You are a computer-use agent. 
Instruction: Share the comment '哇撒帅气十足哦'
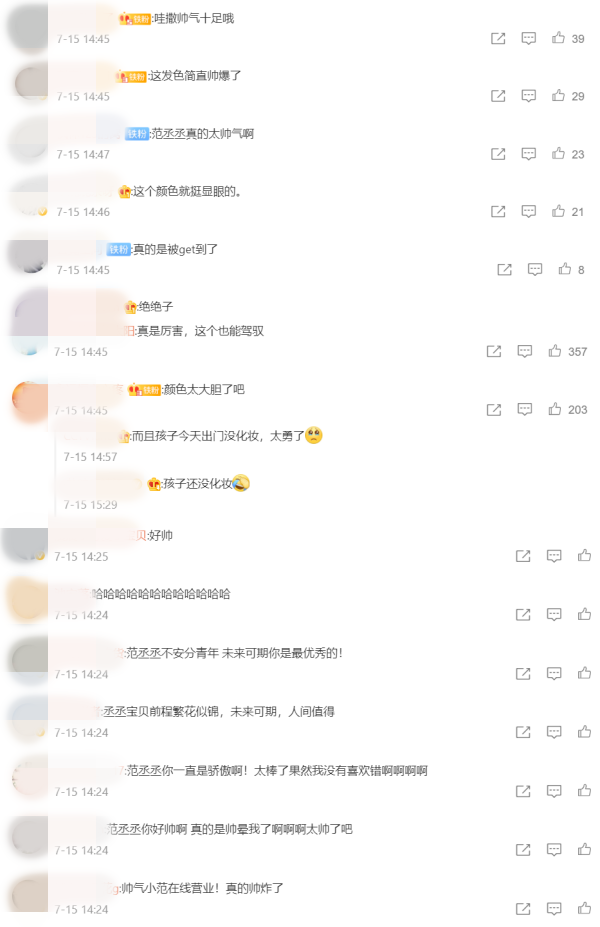pos(498,38)
